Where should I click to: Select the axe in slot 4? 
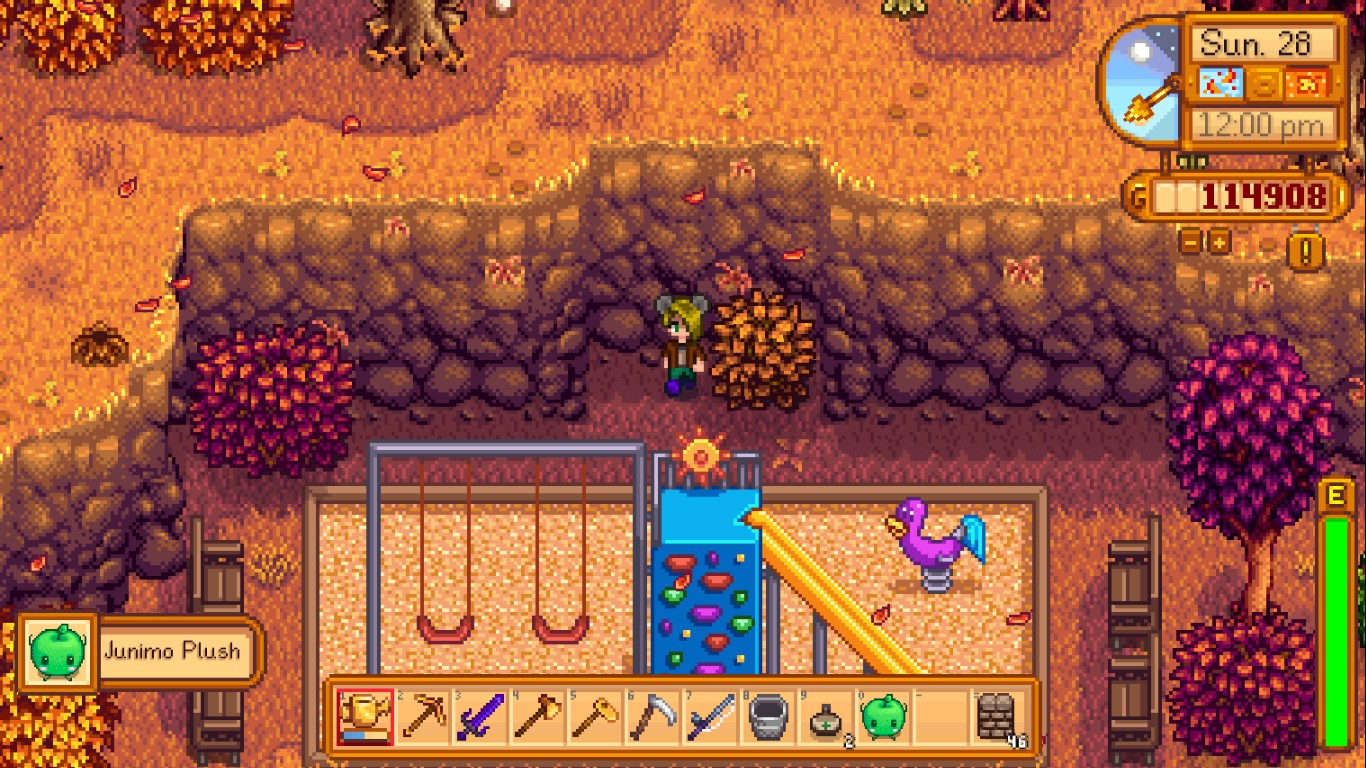pyautogui.click(x=538, y=715)
